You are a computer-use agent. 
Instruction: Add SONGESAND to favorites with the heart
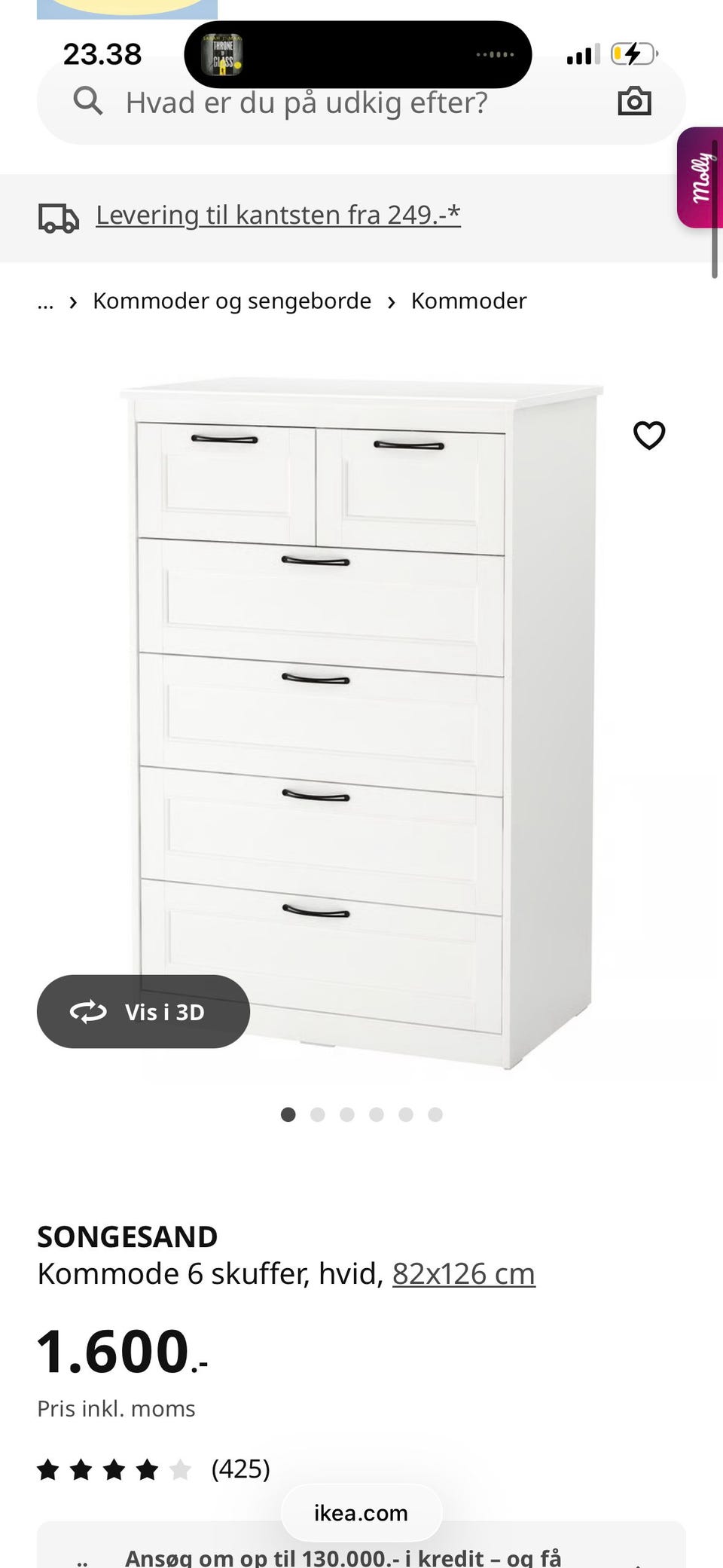tap(649, 436)
